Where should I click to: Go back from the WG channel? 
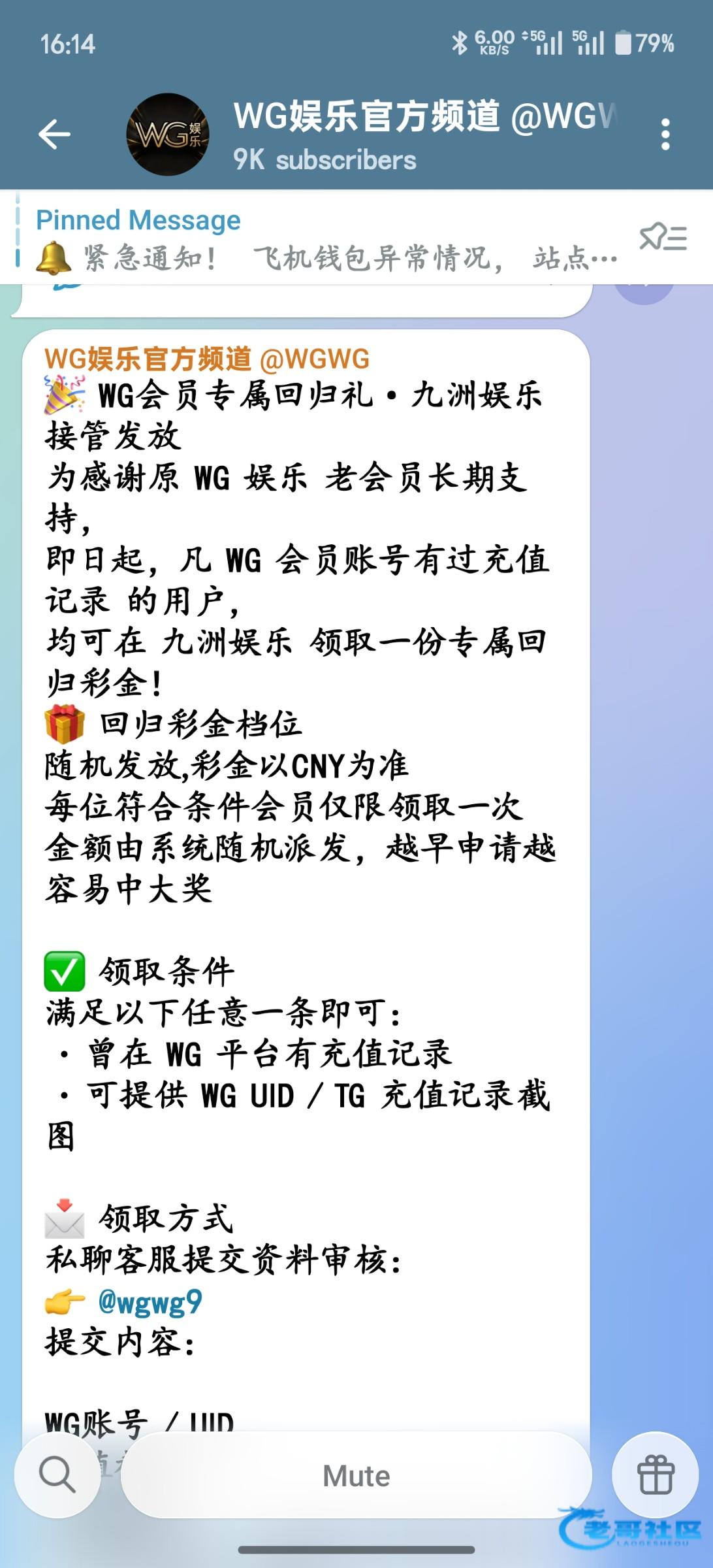(x=54, y=135)
